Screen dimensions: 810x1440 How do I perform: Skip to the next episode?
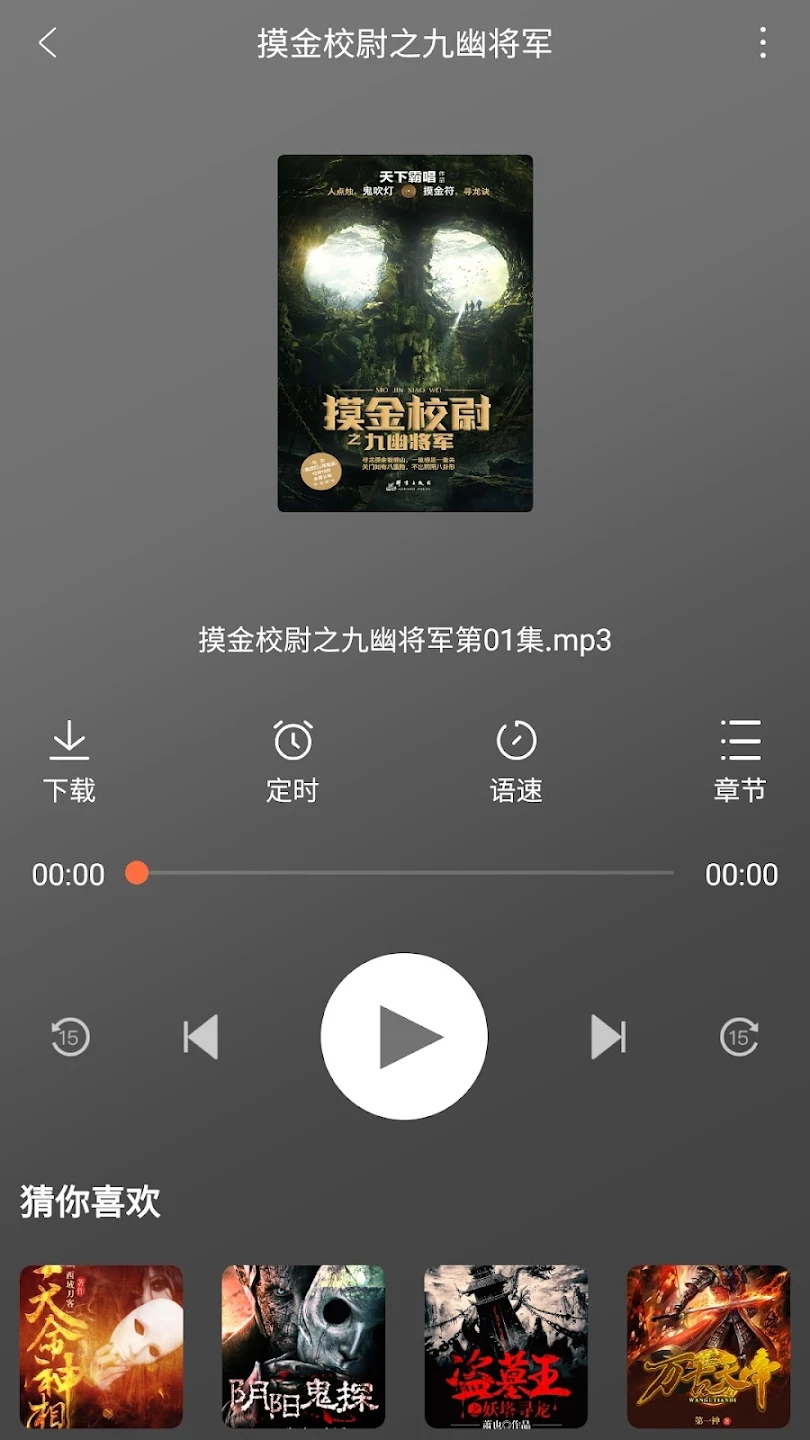point(607,1037)
